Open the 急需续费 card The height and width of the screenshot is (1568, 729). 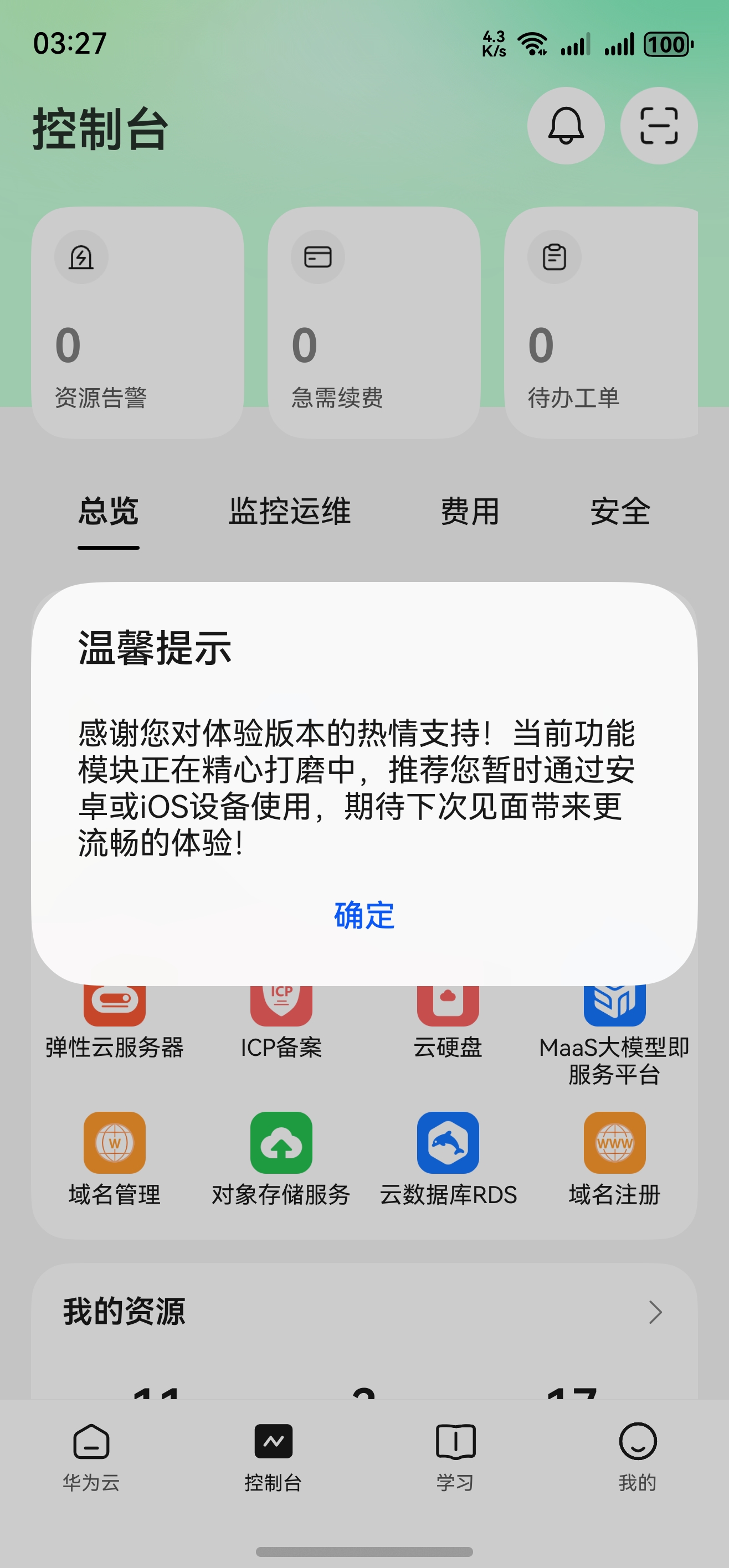click(374, 323)
